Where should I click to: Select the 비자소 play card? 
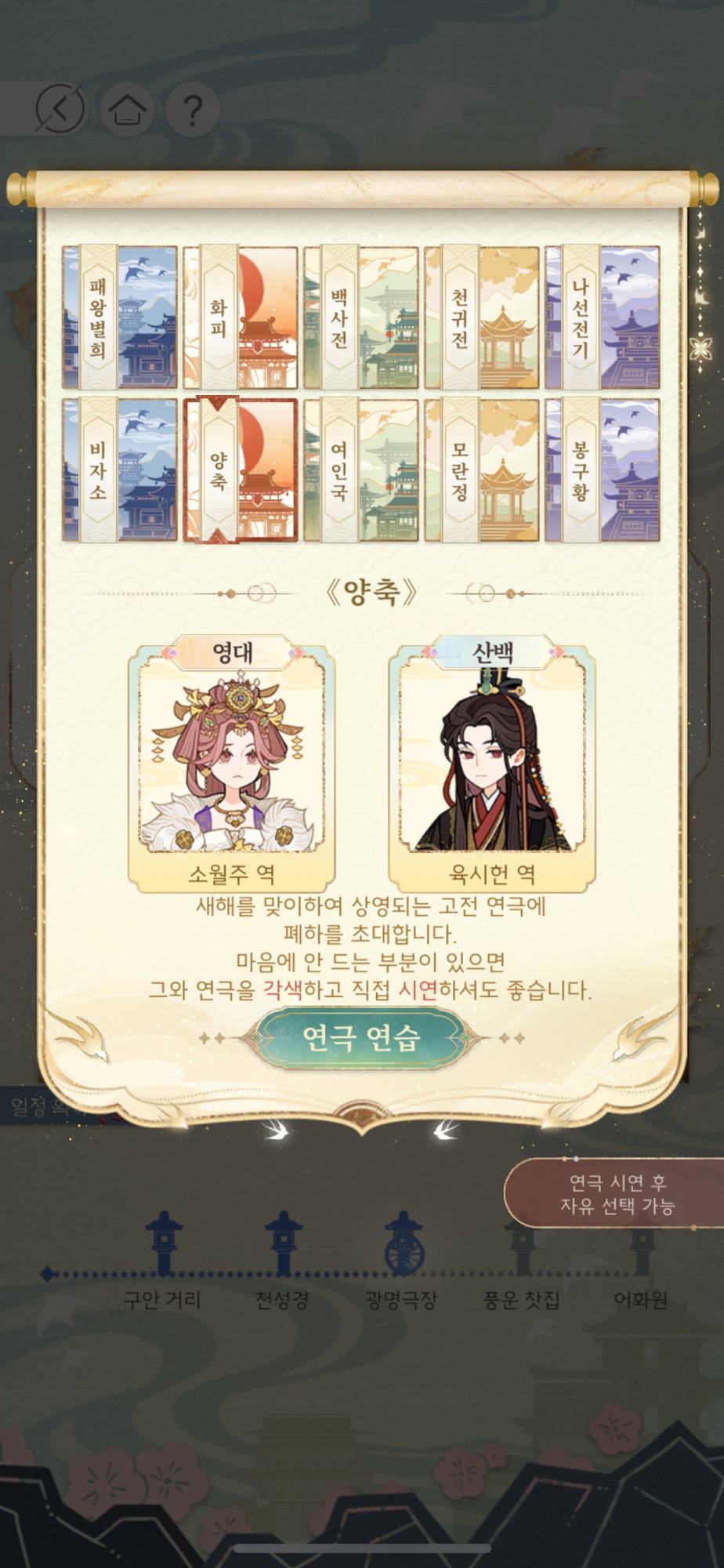tap(120, 470)
